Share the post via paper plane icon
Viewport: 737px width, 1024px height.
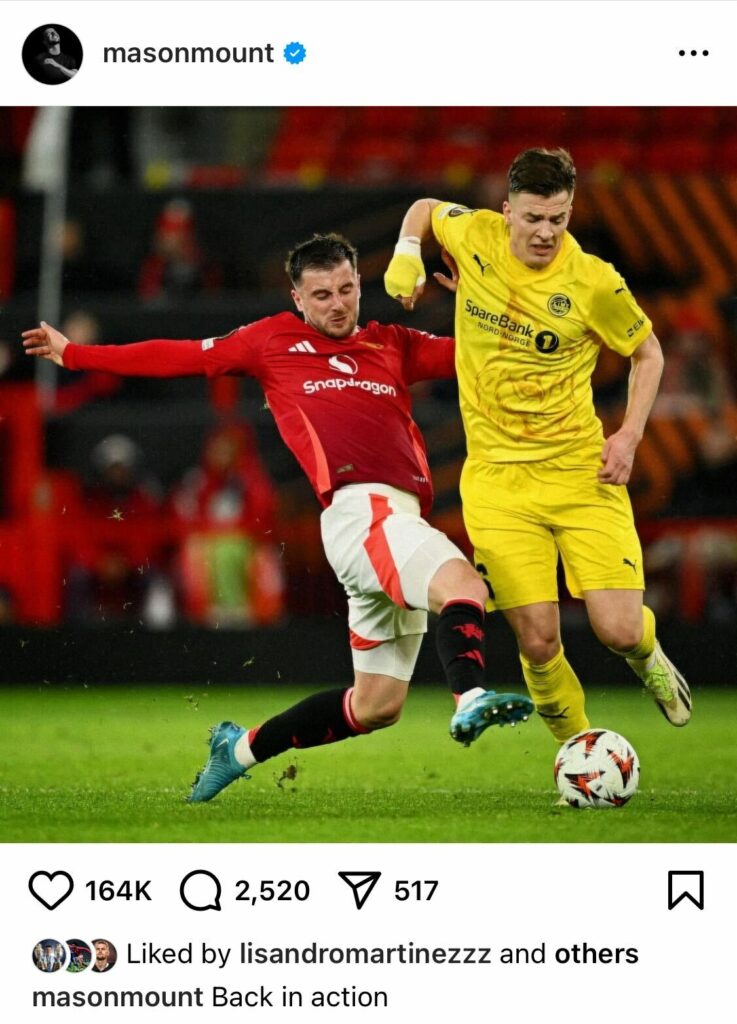(360, 889)
